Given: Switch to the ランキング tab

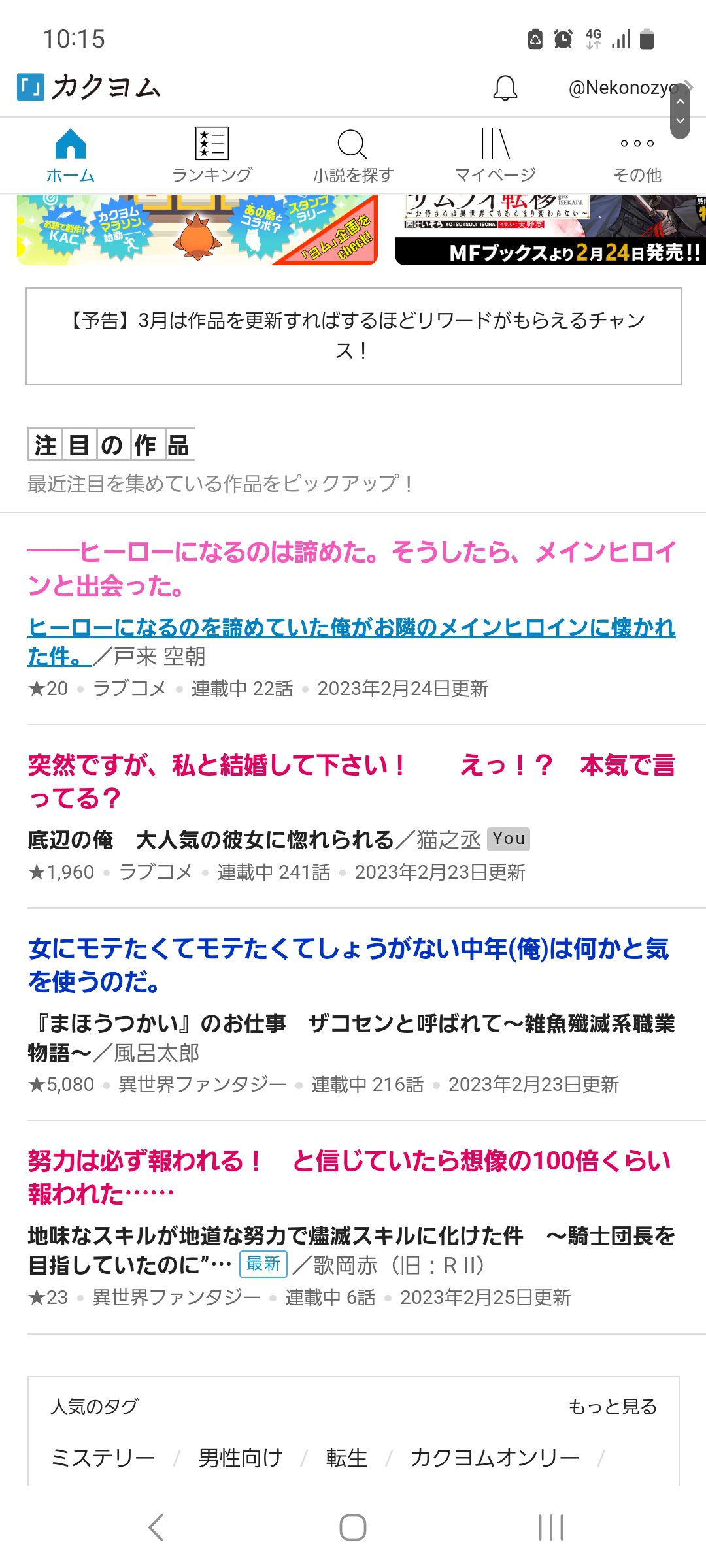Looking at the screenshot, I should (212, 155).
